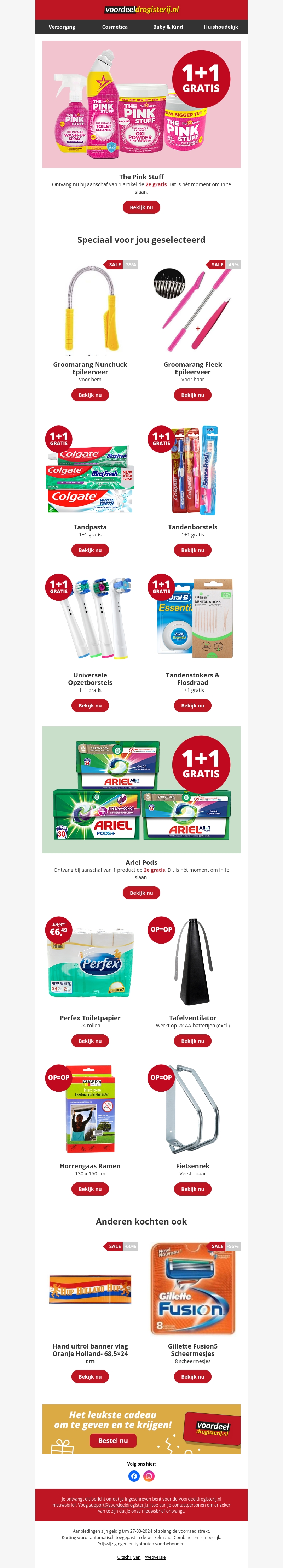
Task: Open the Cosmetica category
Action: (115, 27)
